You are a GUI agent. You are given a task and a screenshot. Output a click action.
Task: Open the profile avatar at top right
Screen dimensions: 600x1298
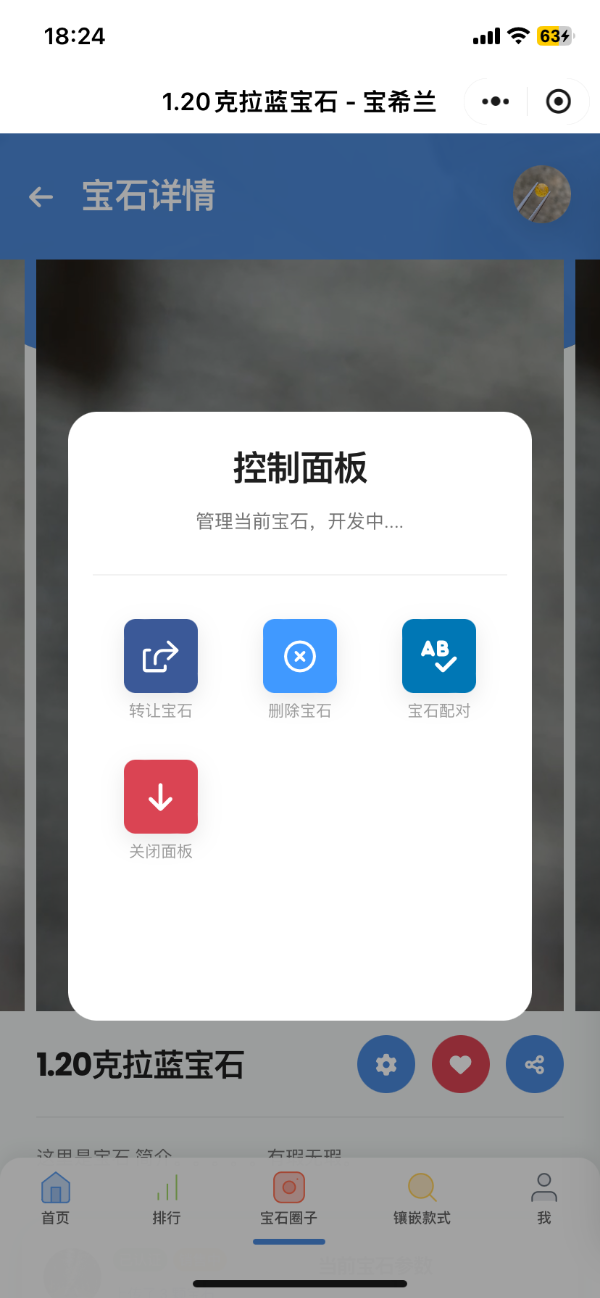542,194
